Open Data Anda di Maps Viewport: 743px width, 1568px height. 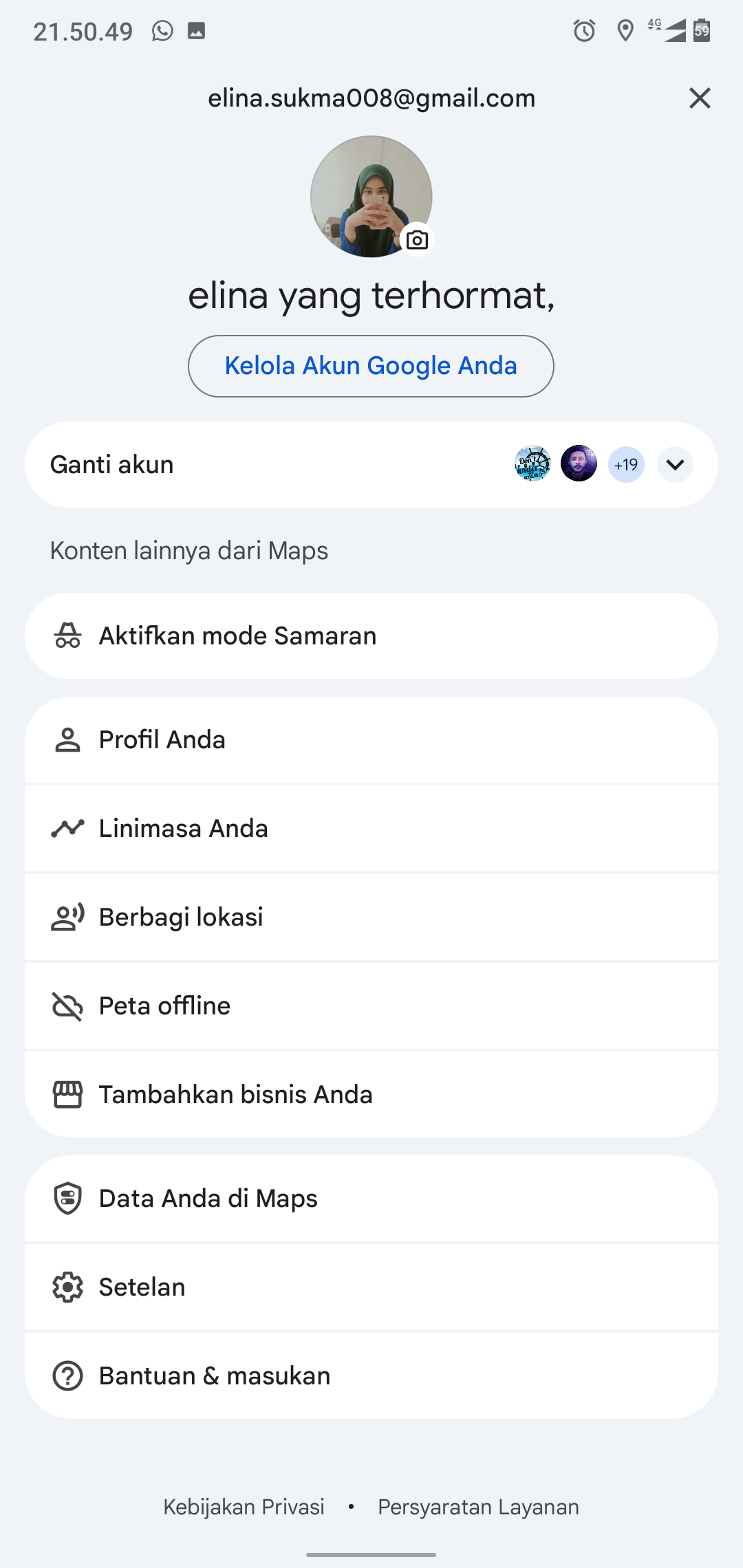[371, 1199]
